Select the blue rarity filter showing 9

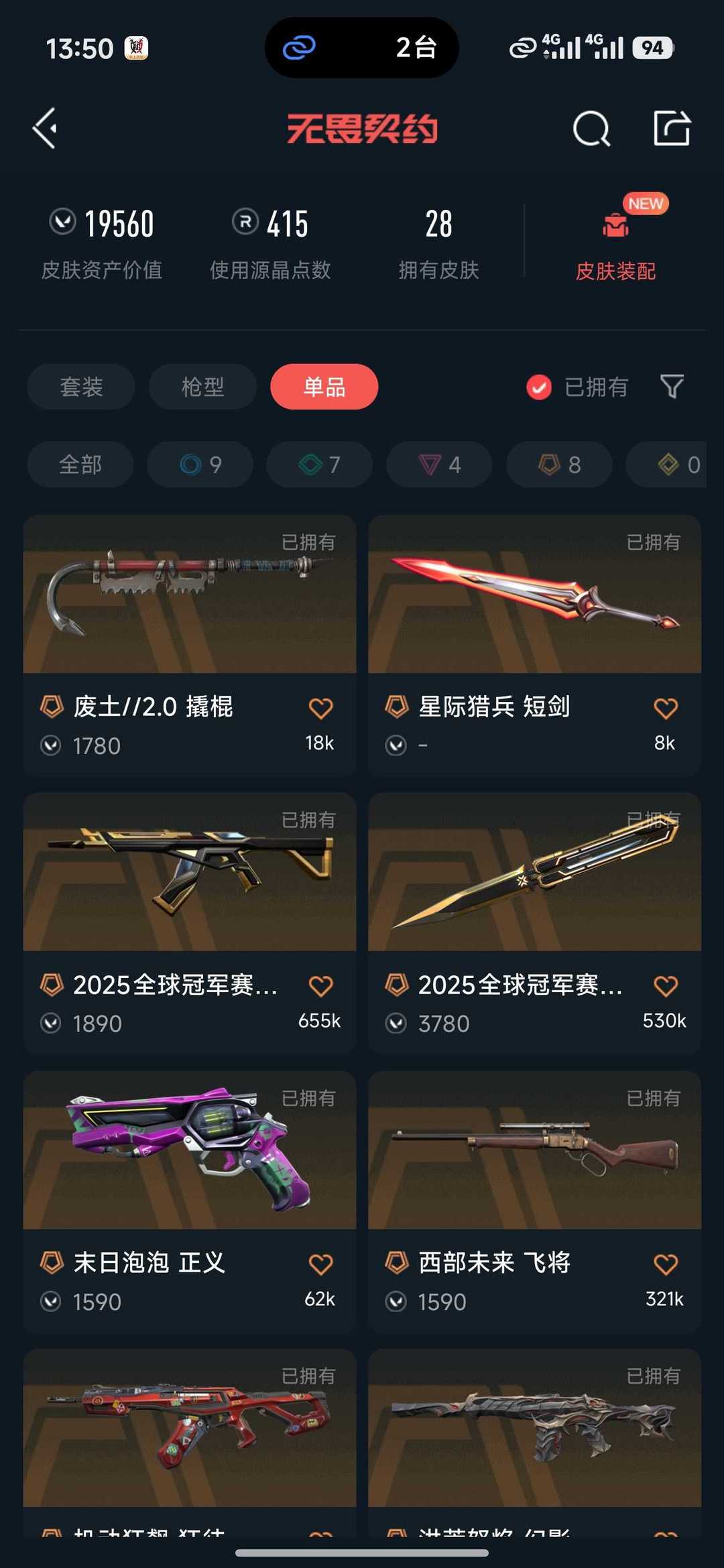(x=199, y=464)
